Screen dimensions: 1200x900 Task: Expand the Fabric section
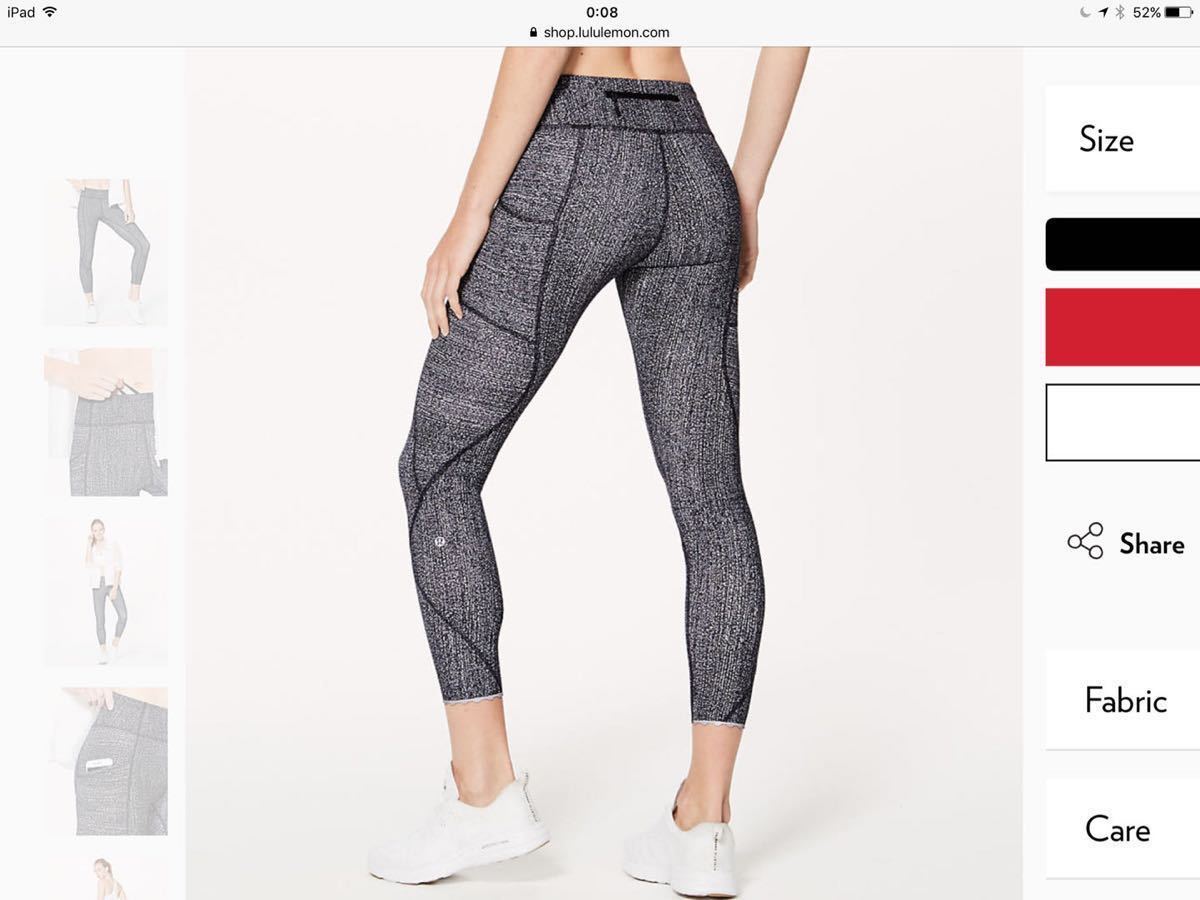coord(1125,700)
